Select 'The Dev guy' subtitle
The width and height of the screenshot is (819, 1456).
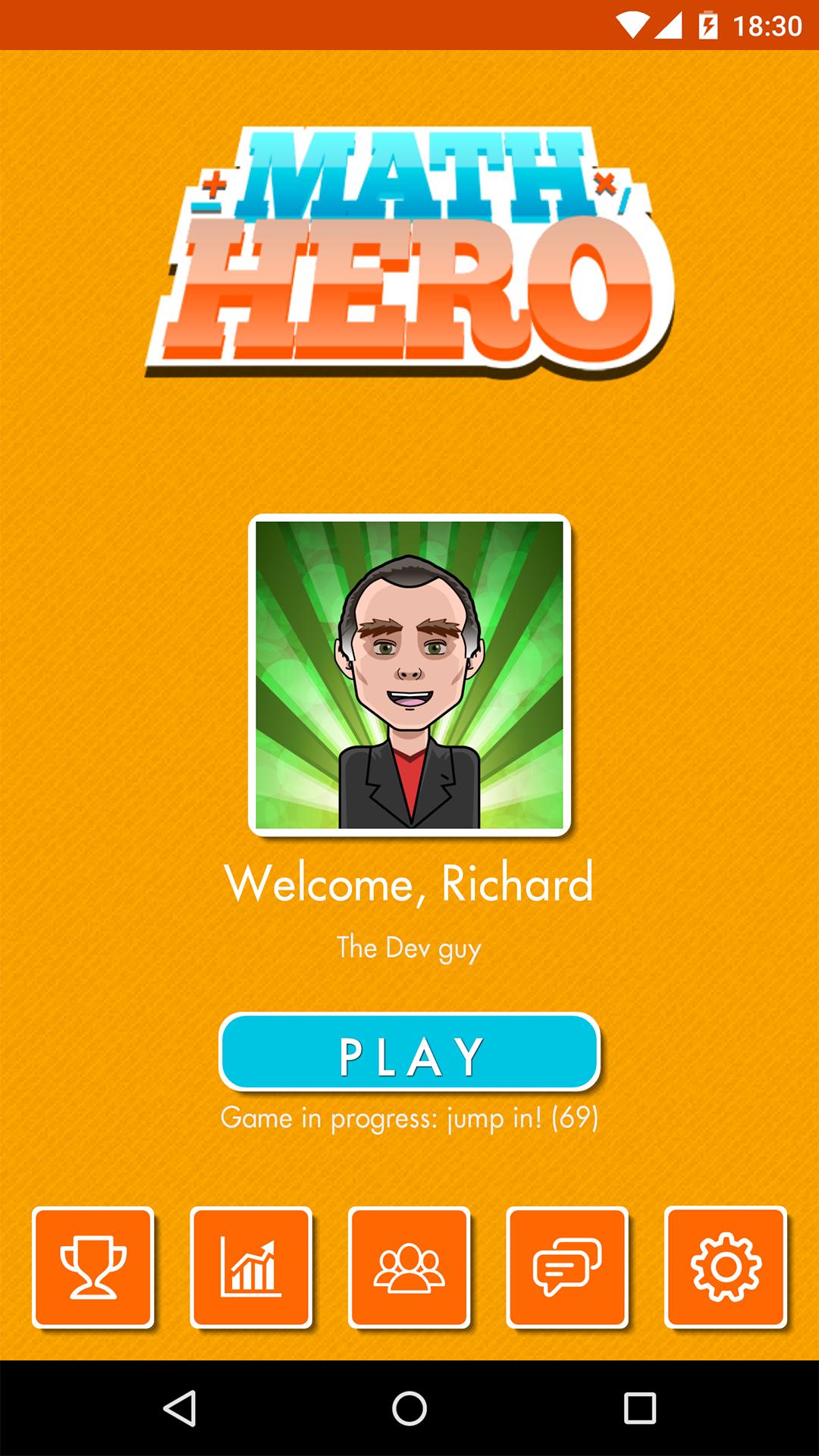[409, 946]
